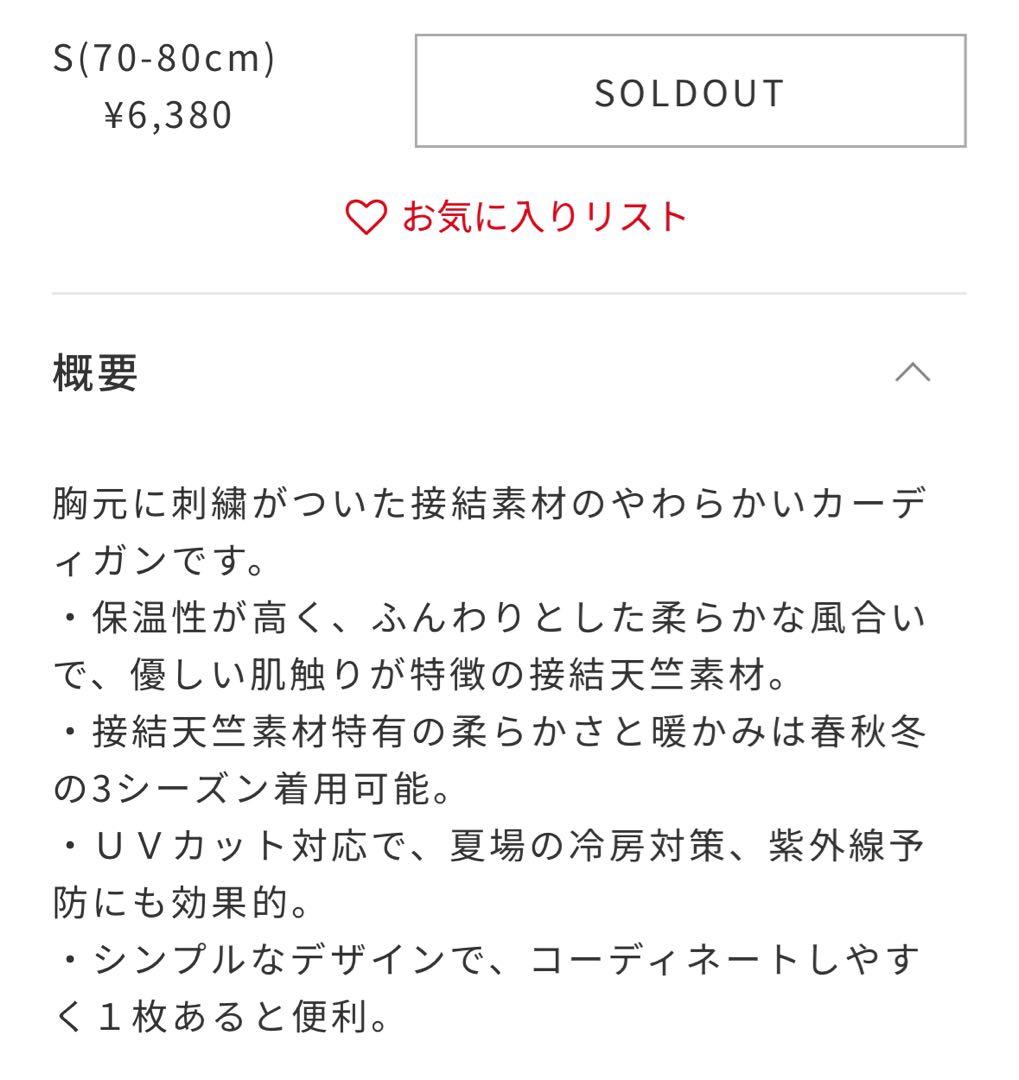Add item to お気に入りリスト favorites

tap(516, 217)
